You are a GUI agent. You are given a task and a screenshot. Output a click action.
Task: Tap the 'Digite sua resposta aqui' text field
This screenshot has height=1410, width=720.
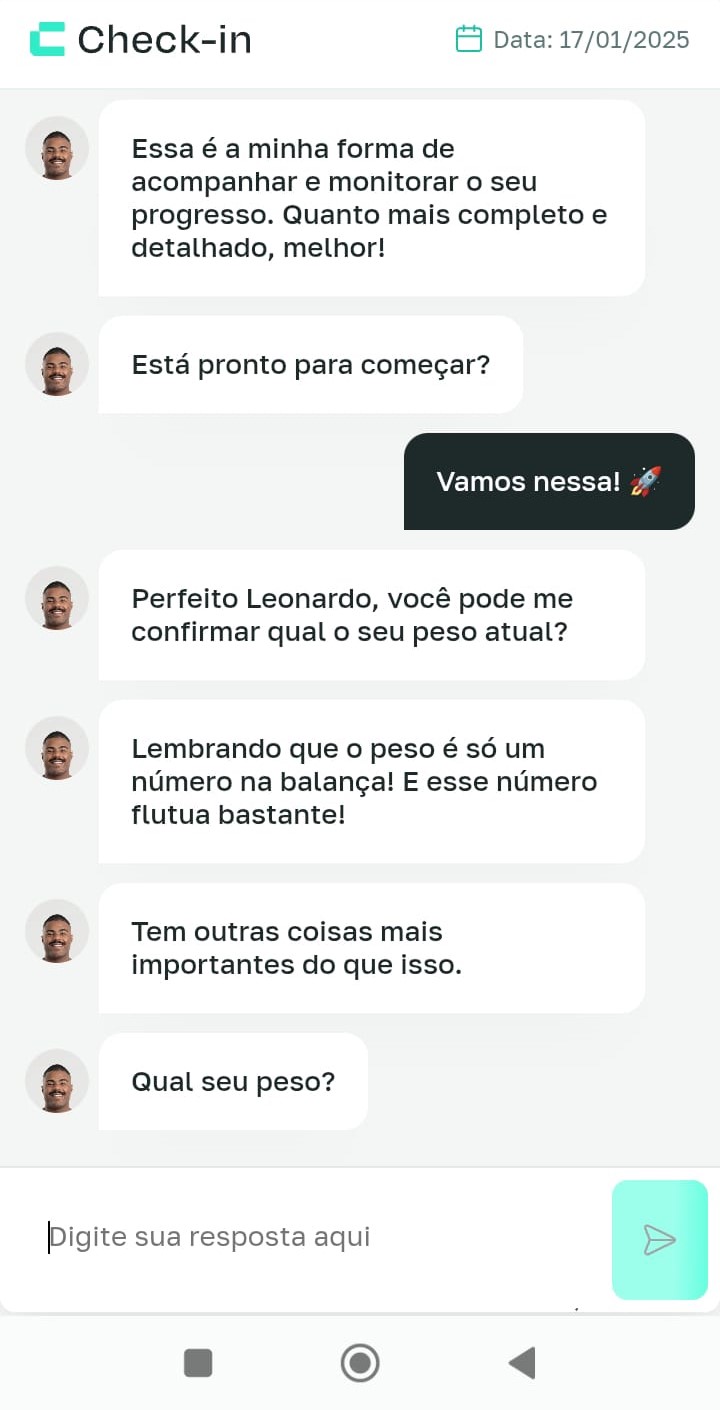coord(300,1238)
